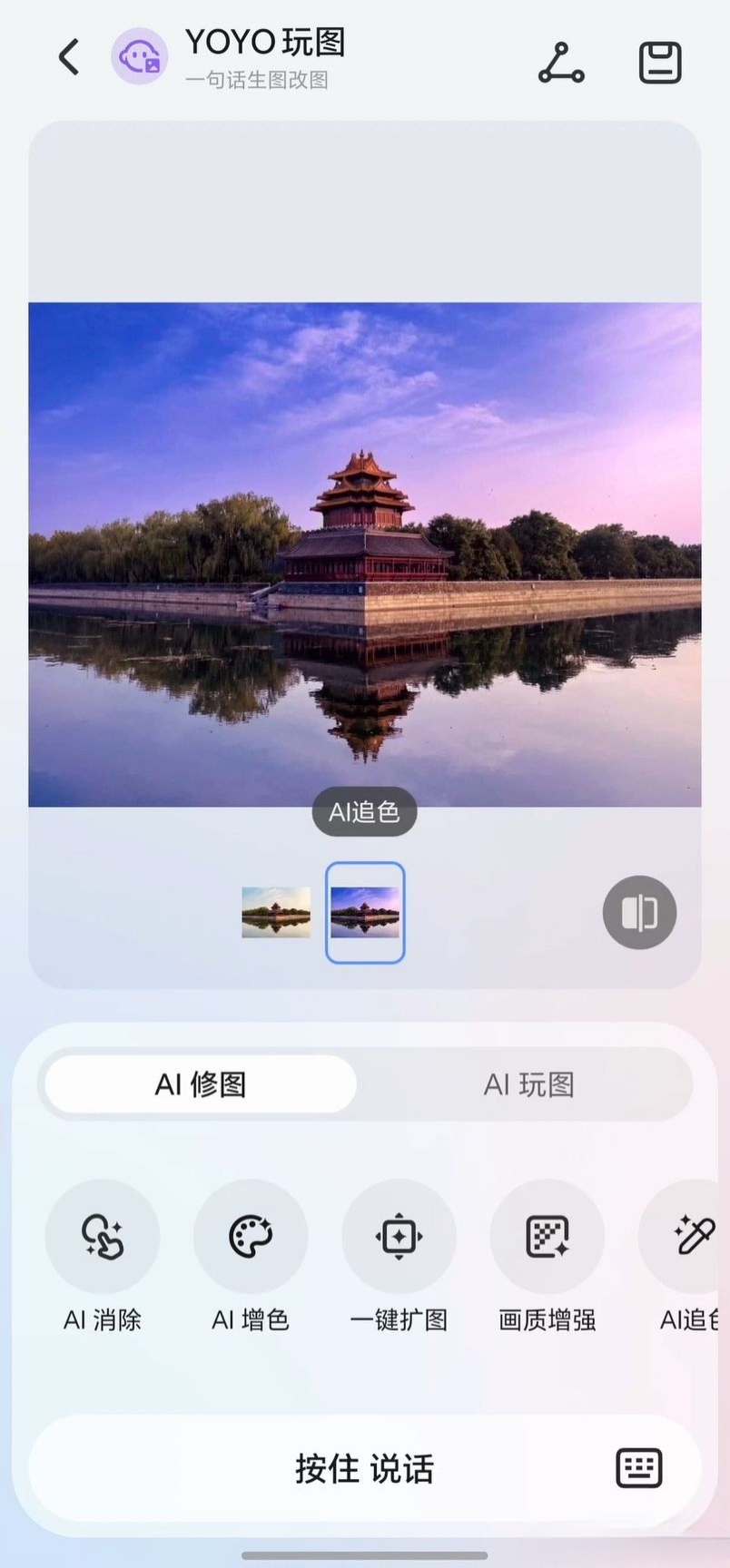Go back using the top-left arrow
Screen dimensions: 730x1568
[x=69, y=57]
